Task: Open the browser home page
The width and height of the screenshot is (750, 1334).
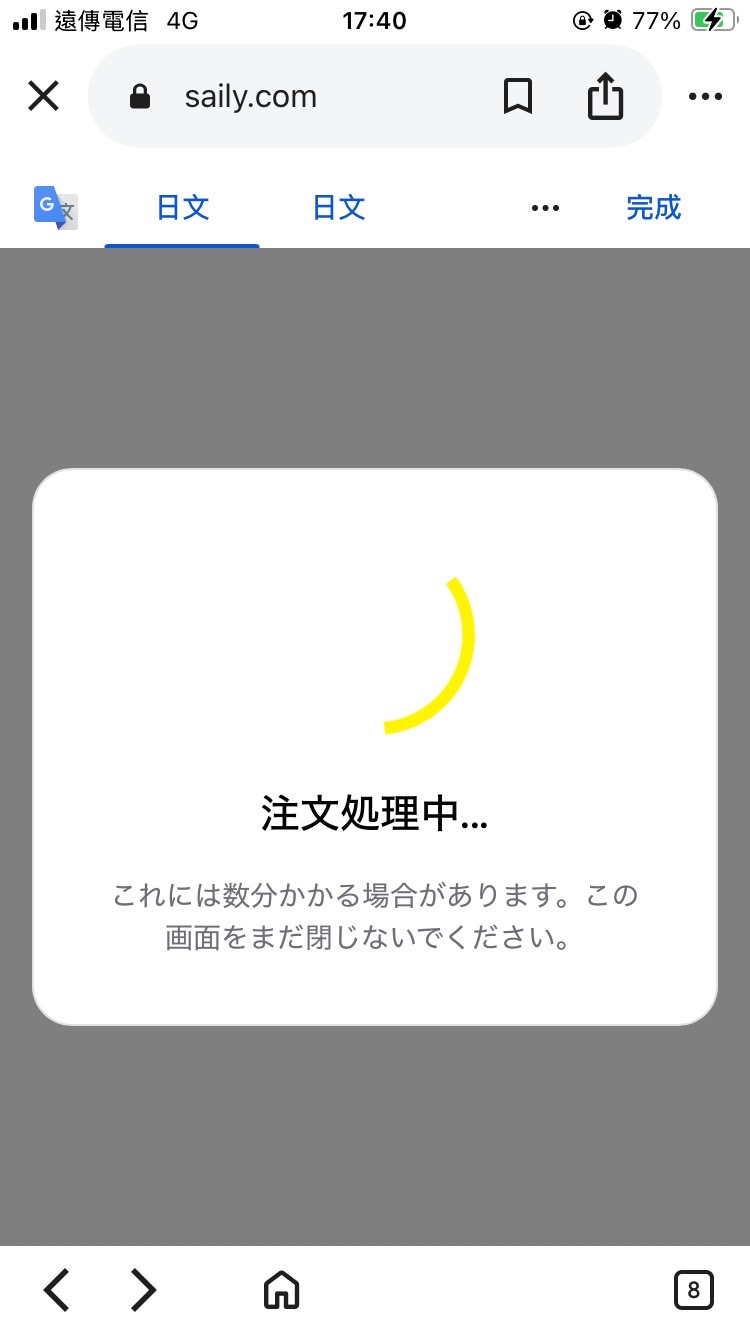Action: pos(281,1290)
